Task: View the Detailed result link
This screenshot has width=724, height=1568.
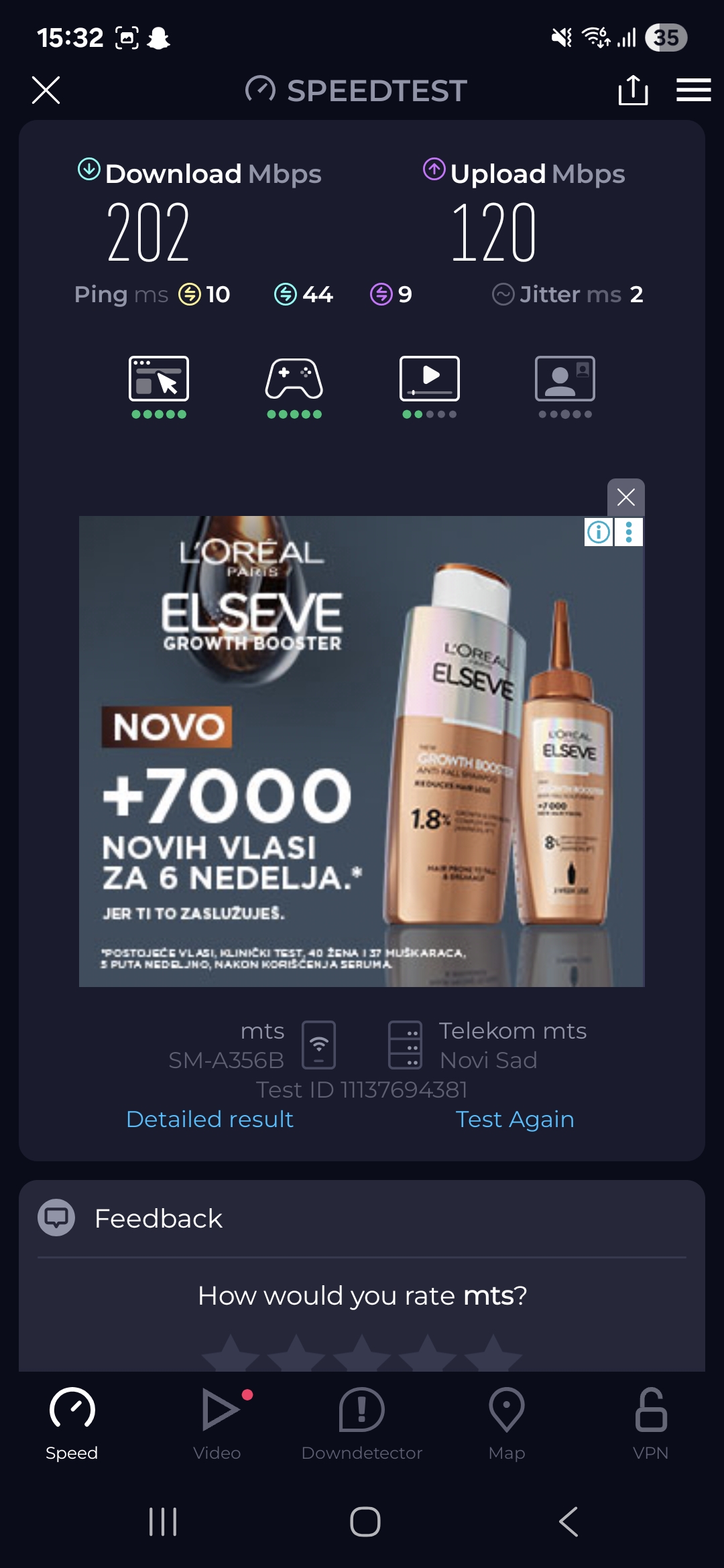Action: [x=210, y=1119]
